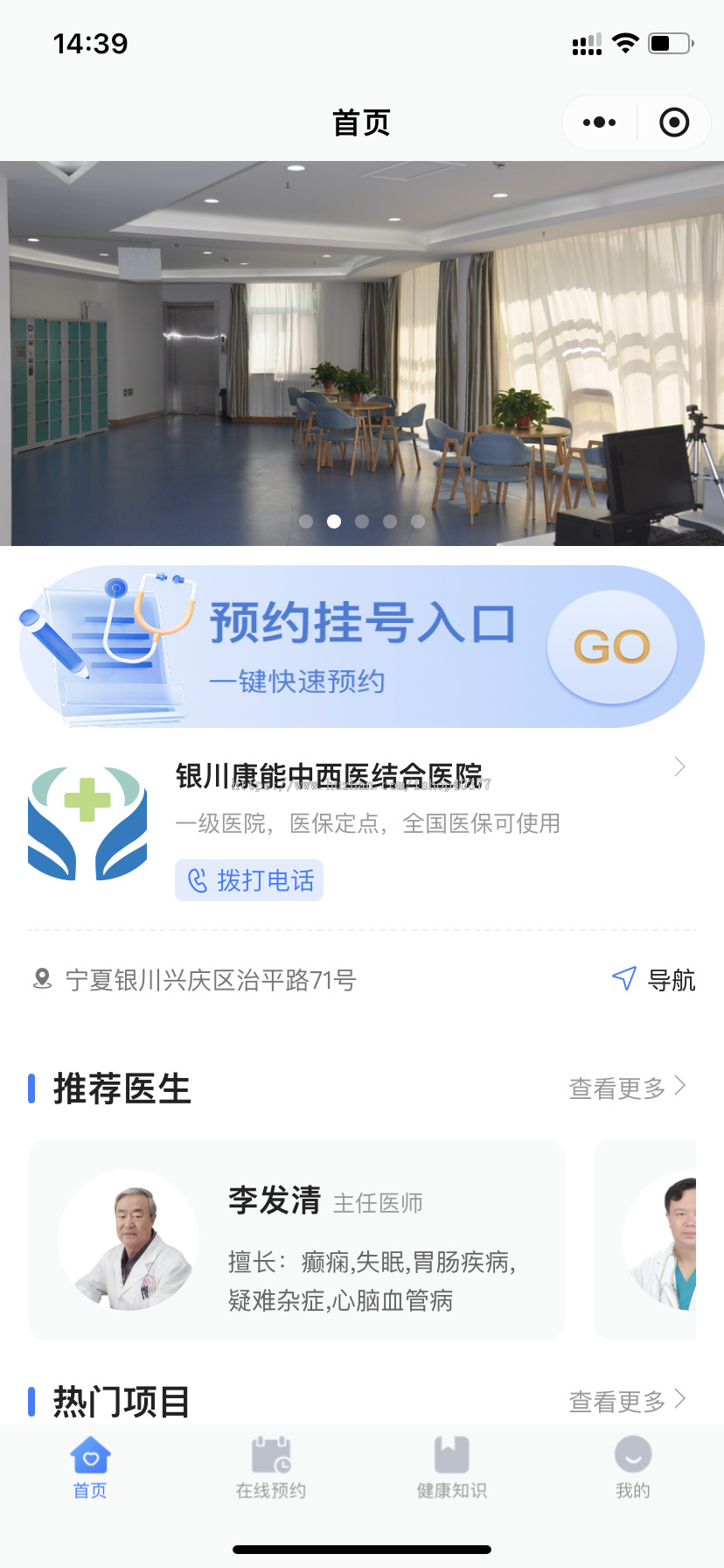Click the location pin before the address
724x1568 pixels.
coord(38,978)
